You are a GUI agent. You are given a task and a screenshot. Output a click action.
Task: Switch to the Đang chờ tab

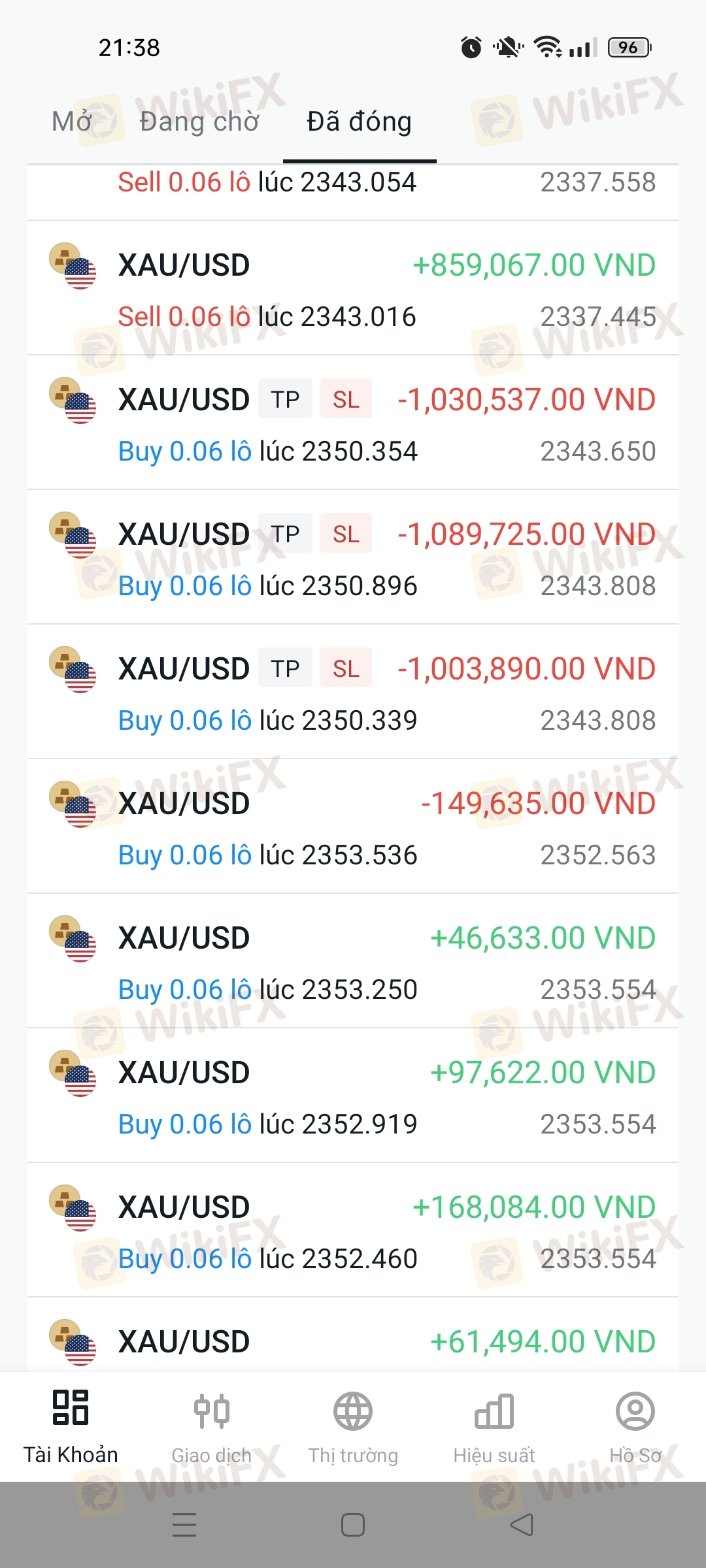tap(199, 122)
